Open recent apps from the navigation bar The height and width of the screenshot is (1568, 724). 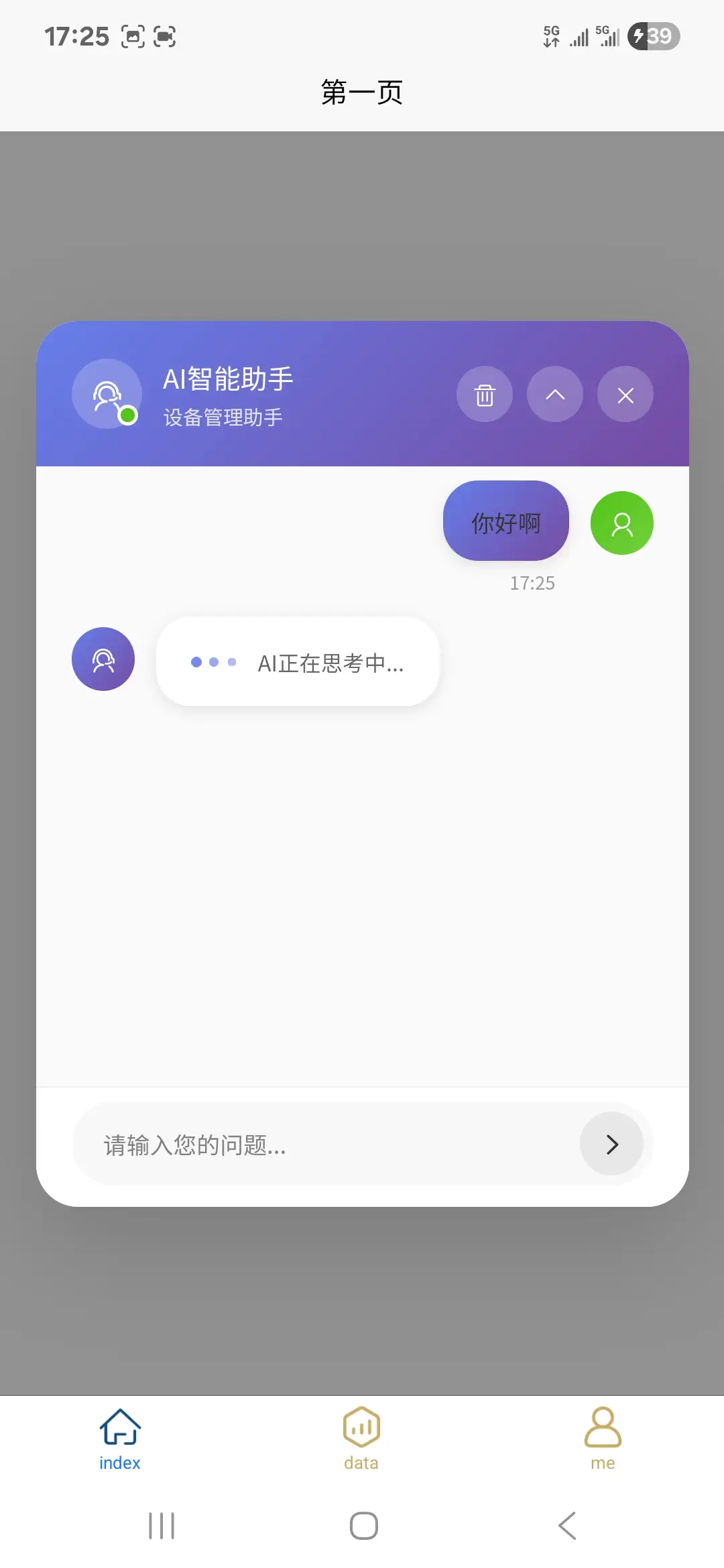(x=162, y=1526)
